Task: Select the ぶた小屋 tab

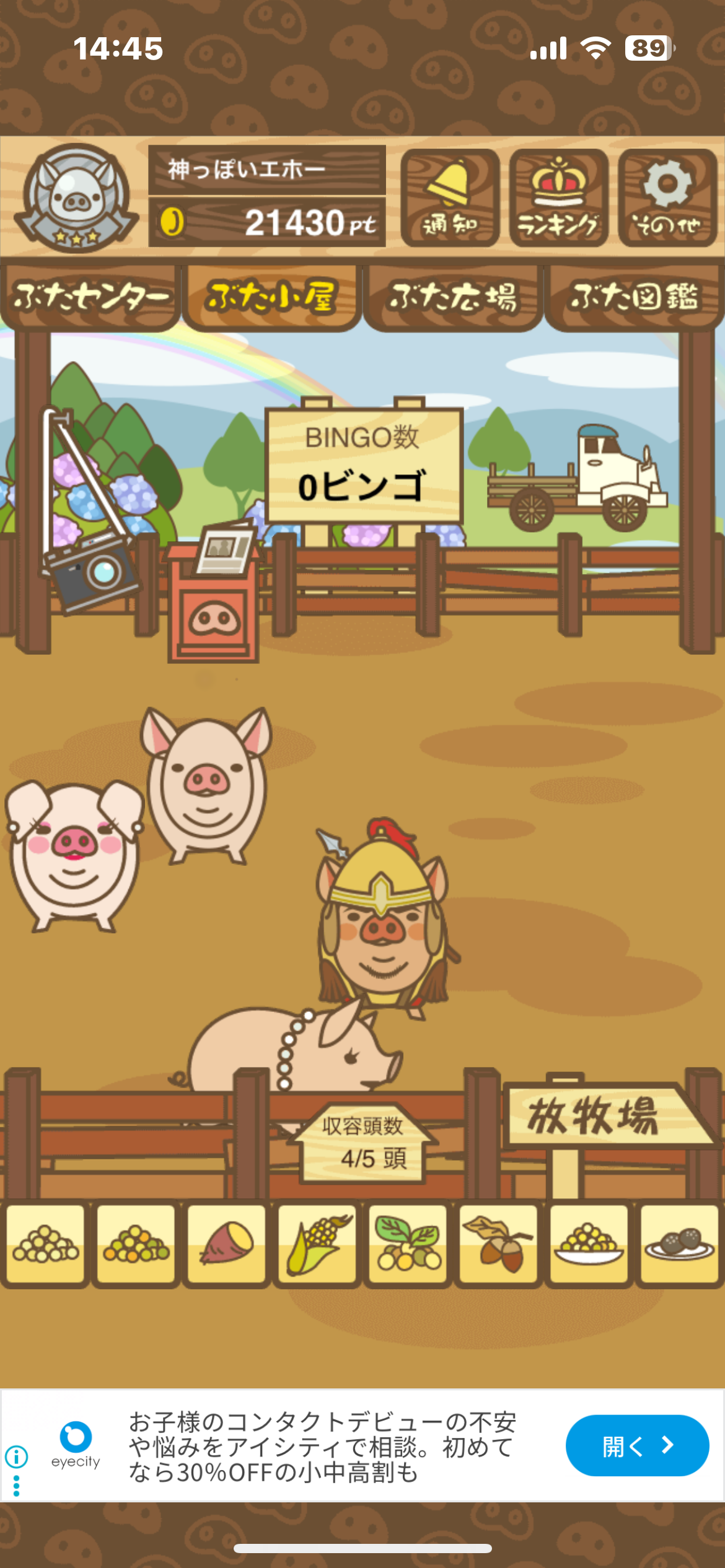Action: tap(271, 297)
